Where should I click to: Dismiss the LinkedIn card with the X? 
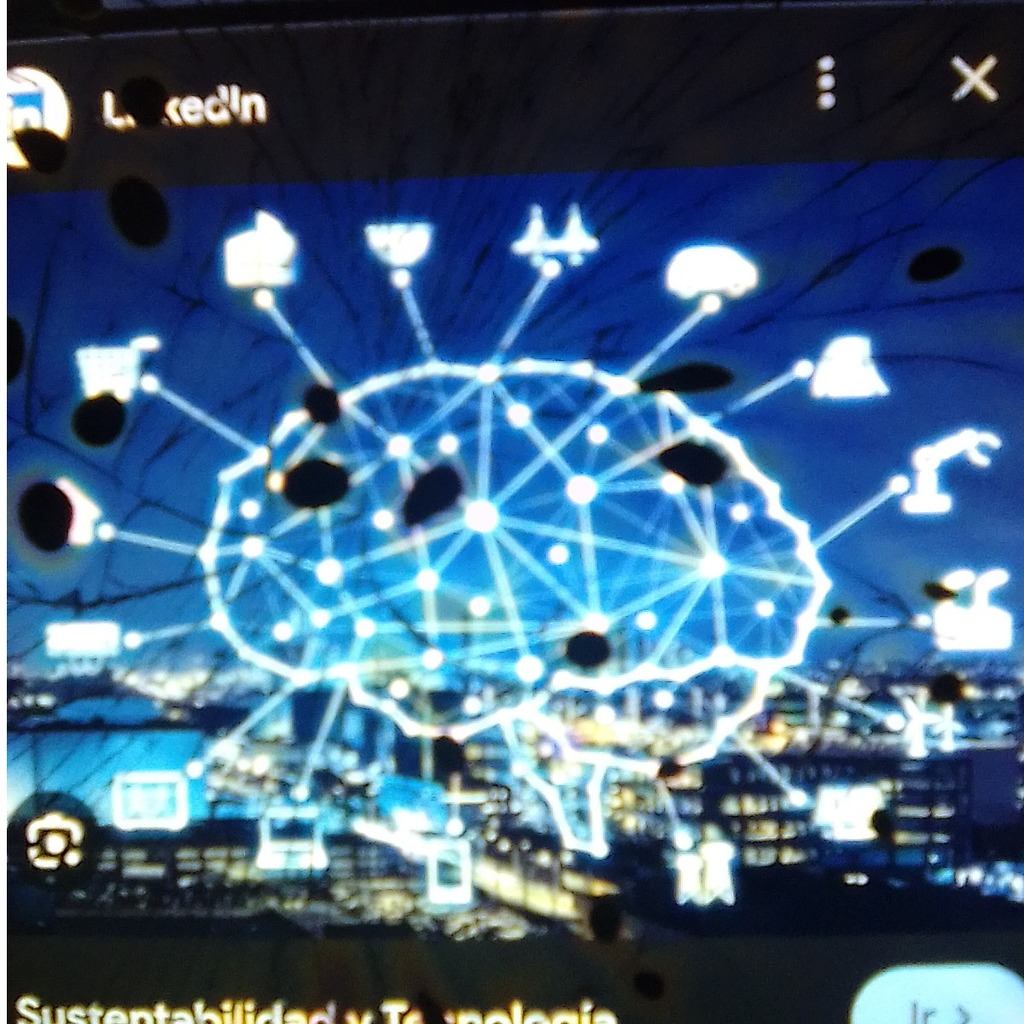point(974,78)
